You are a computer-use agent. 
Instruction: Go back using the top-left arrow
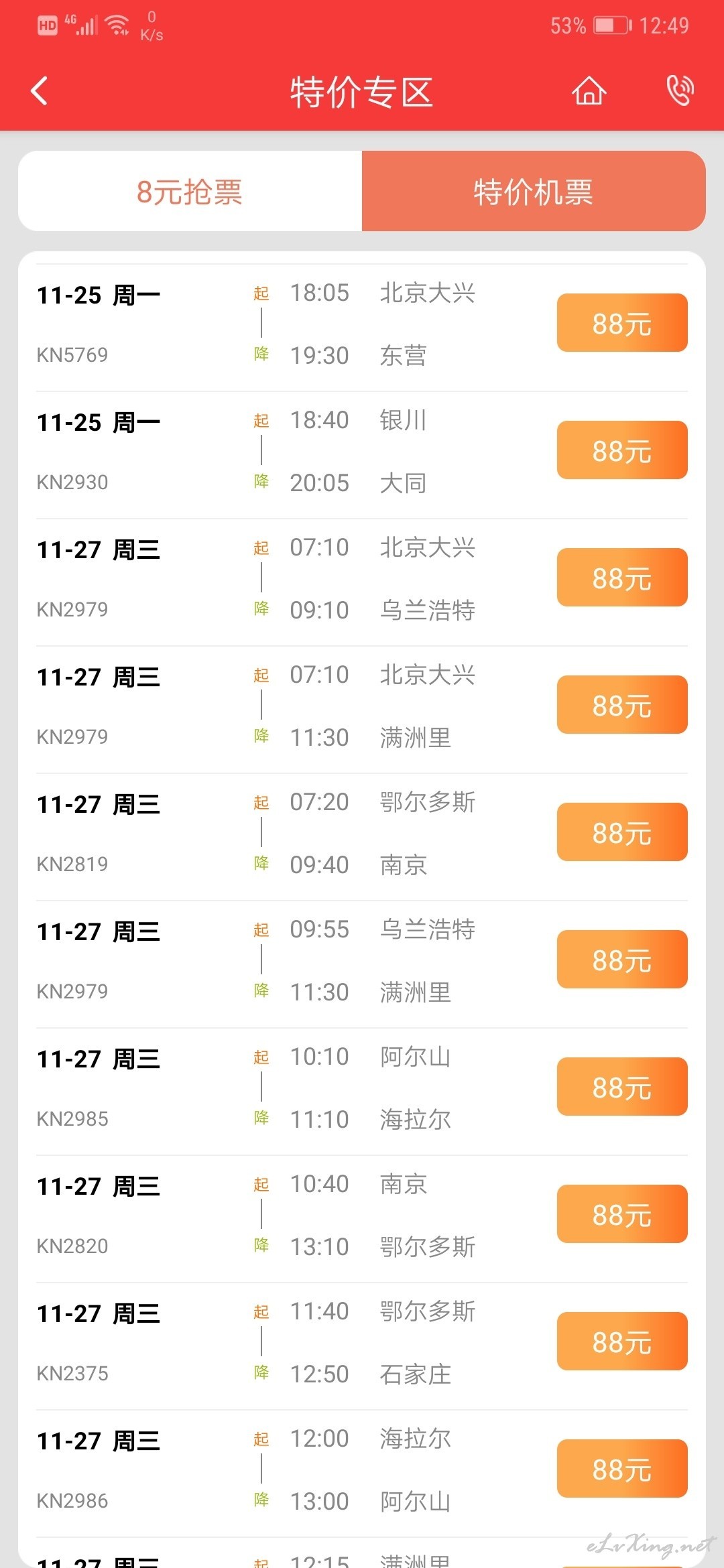[x=40, y=90]
